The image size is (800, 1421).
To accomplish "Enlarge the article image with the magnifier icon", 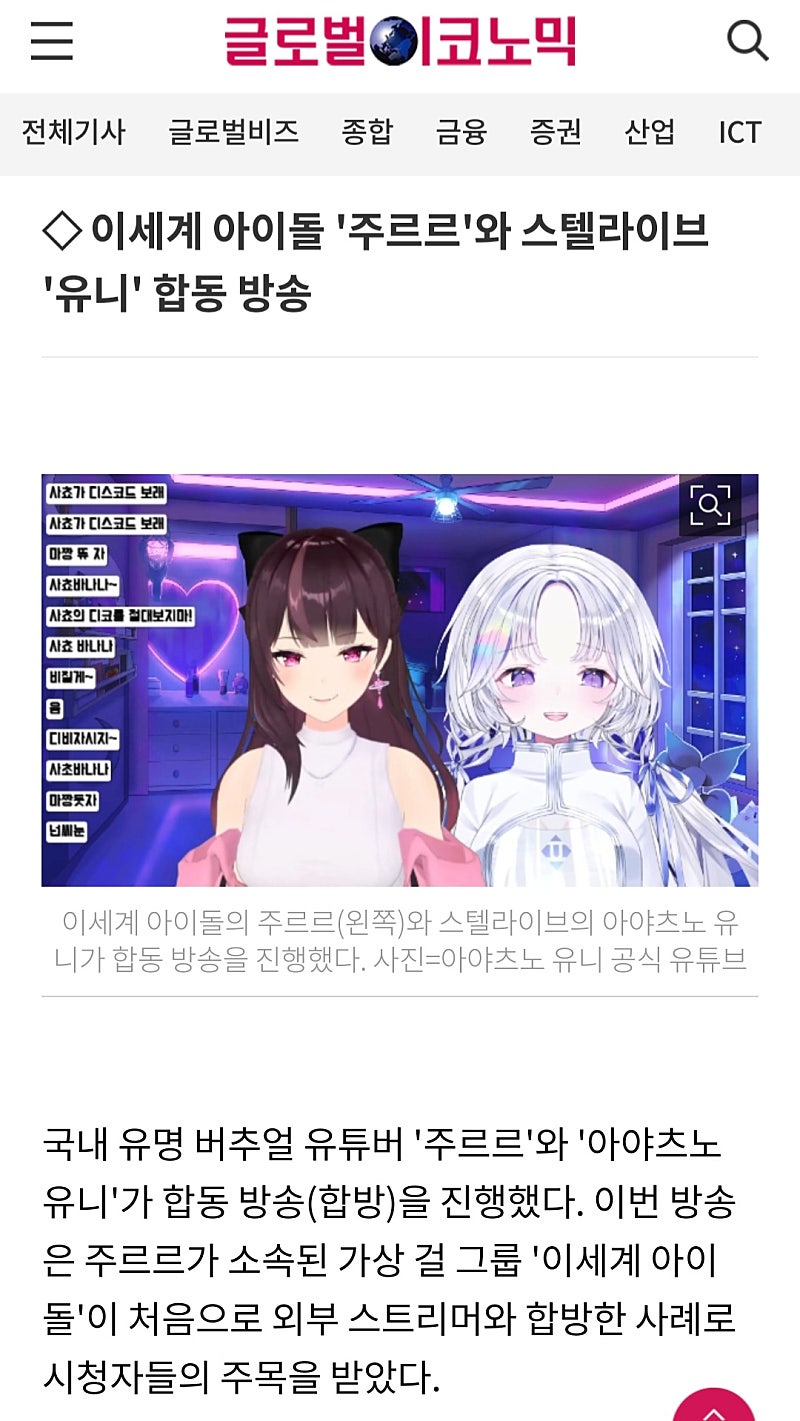I will (710, 505).
